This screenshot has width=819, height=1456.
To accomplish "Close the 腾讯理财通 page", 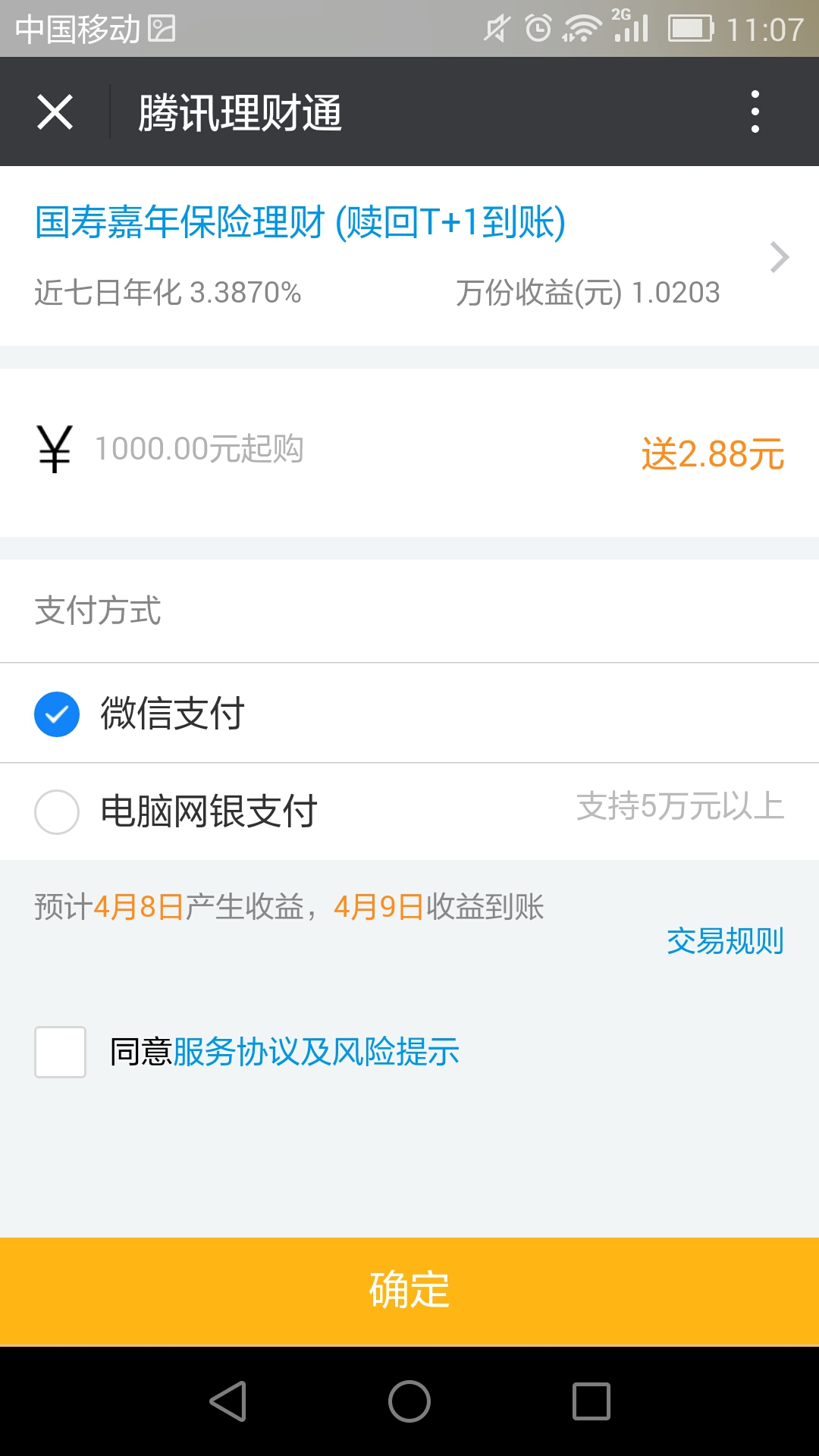I will click(x=55, y=112).
